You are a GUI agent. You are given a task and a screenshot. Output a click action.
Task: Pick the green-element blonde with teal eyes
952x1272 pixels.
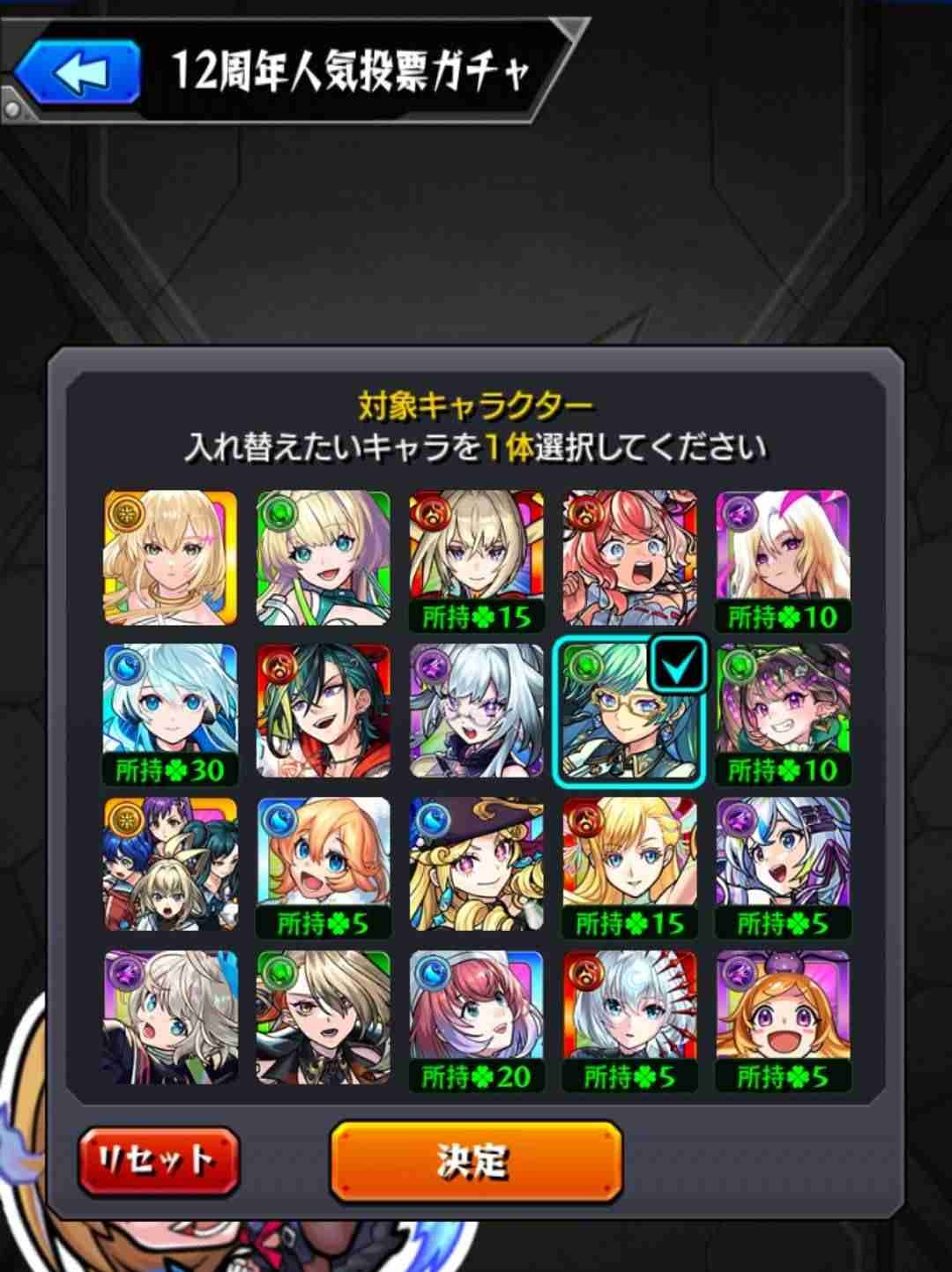coord(324,559)
